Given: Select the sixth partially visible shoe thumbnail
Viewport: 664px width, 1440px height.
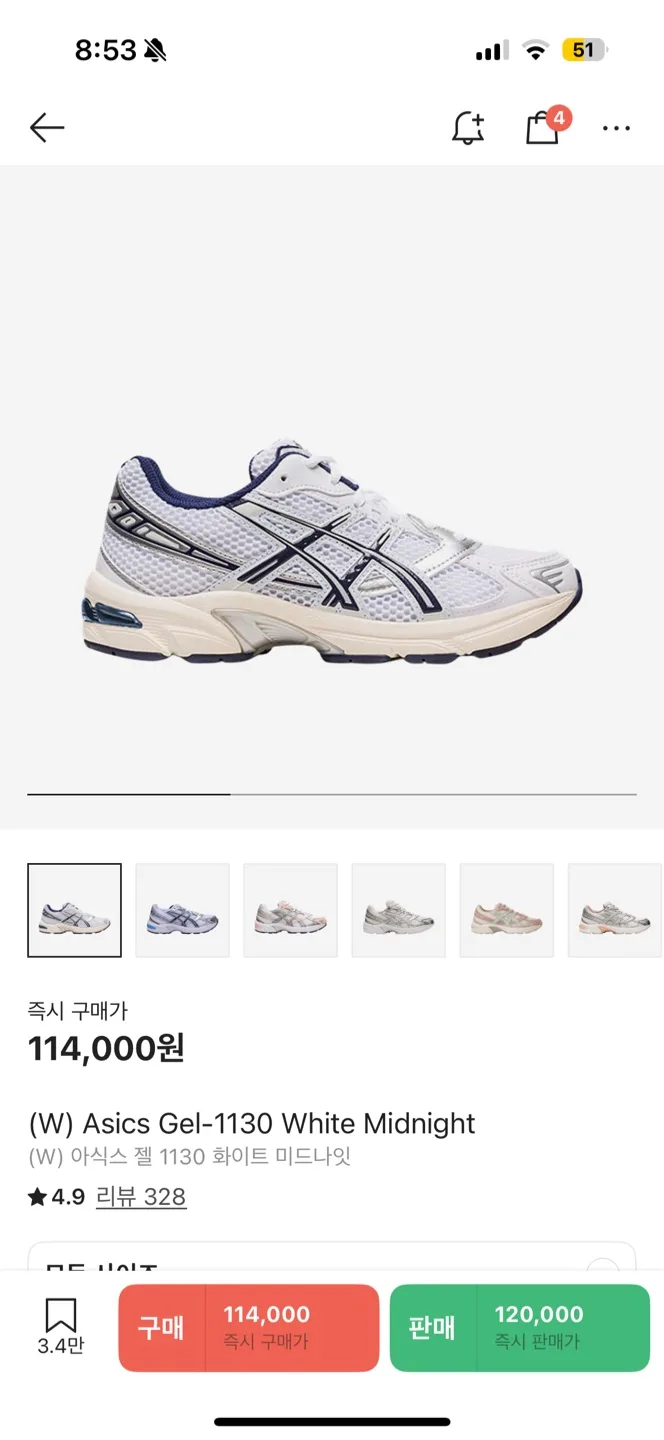Looking at the screenshot, I should click(614, 910).
